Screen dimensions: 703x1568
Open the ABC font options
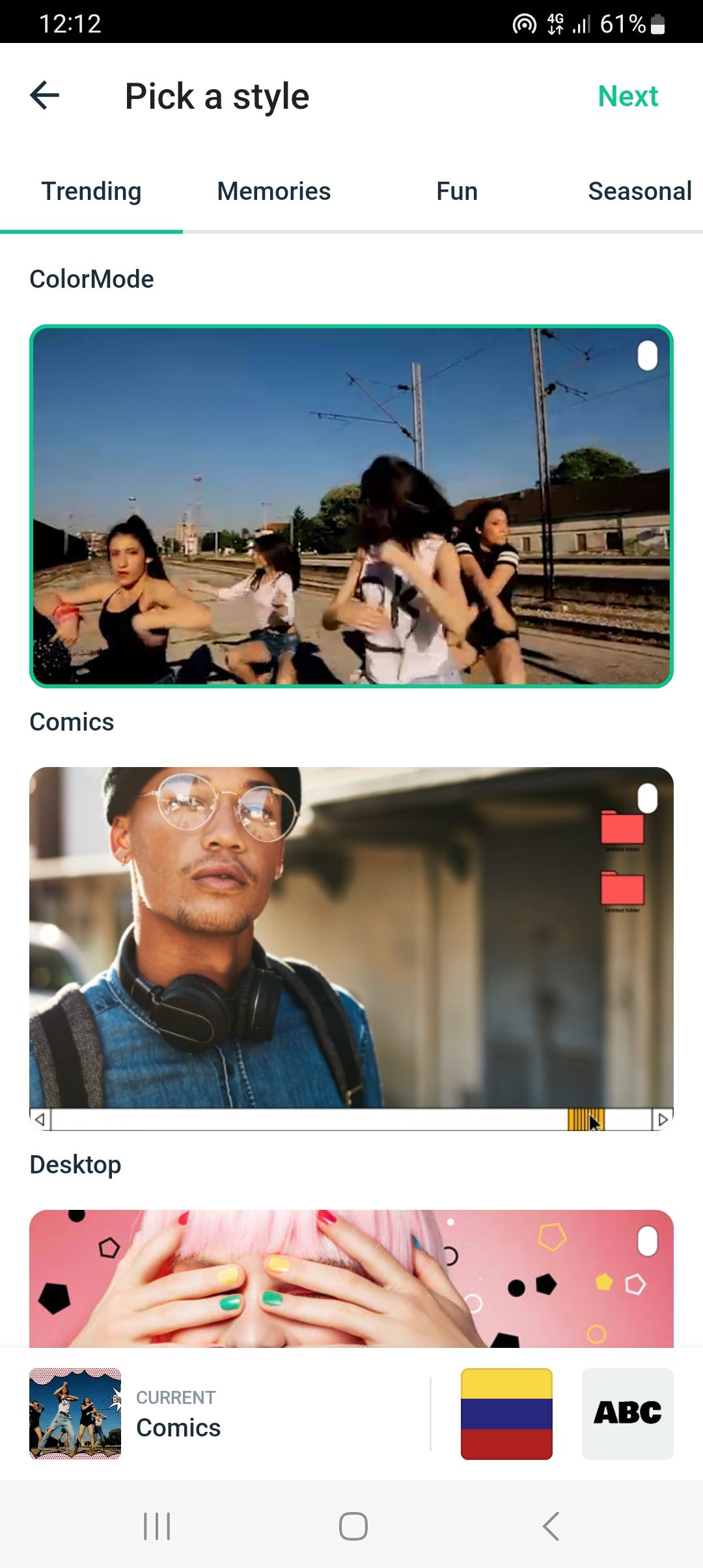[x=627, y=1414]
